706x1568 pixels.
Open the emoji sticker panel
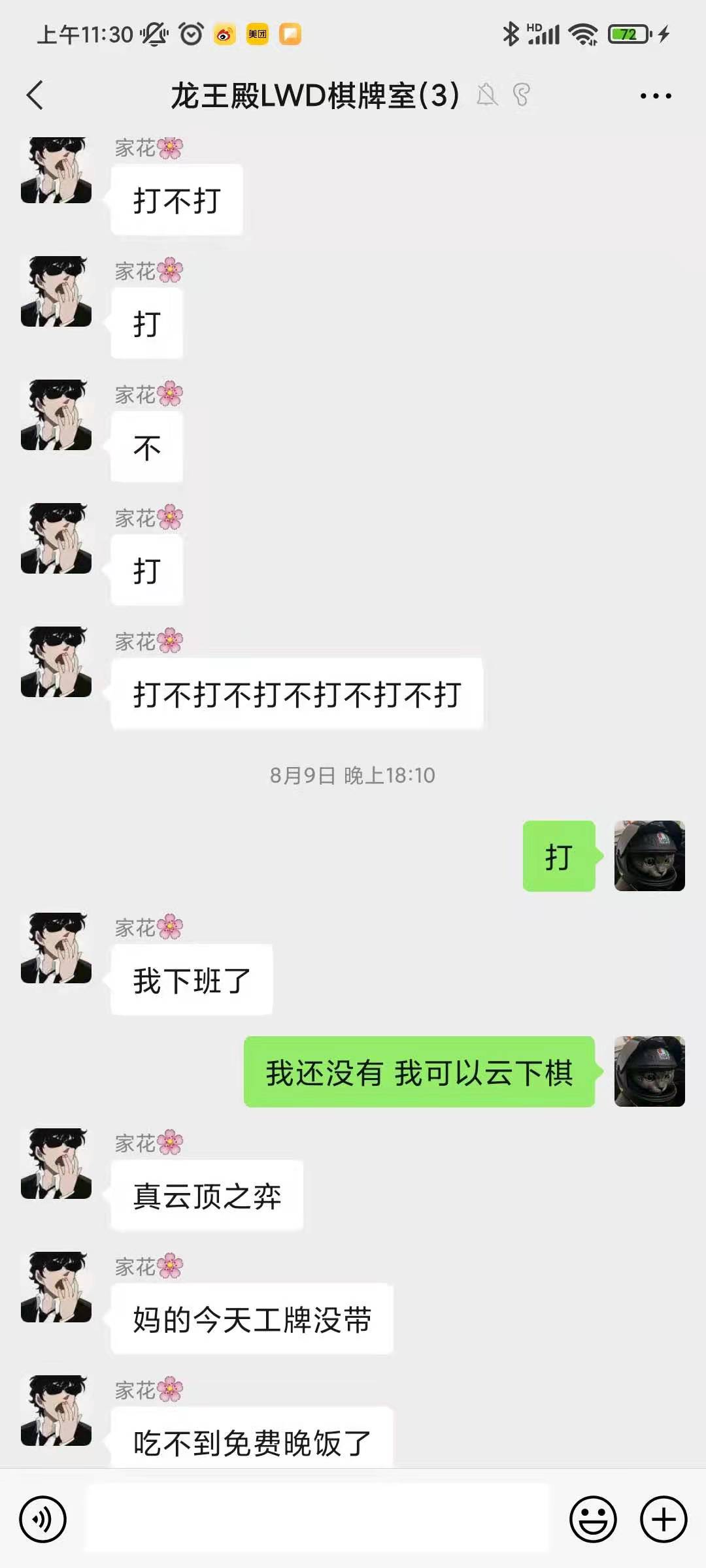[592, 1519]
